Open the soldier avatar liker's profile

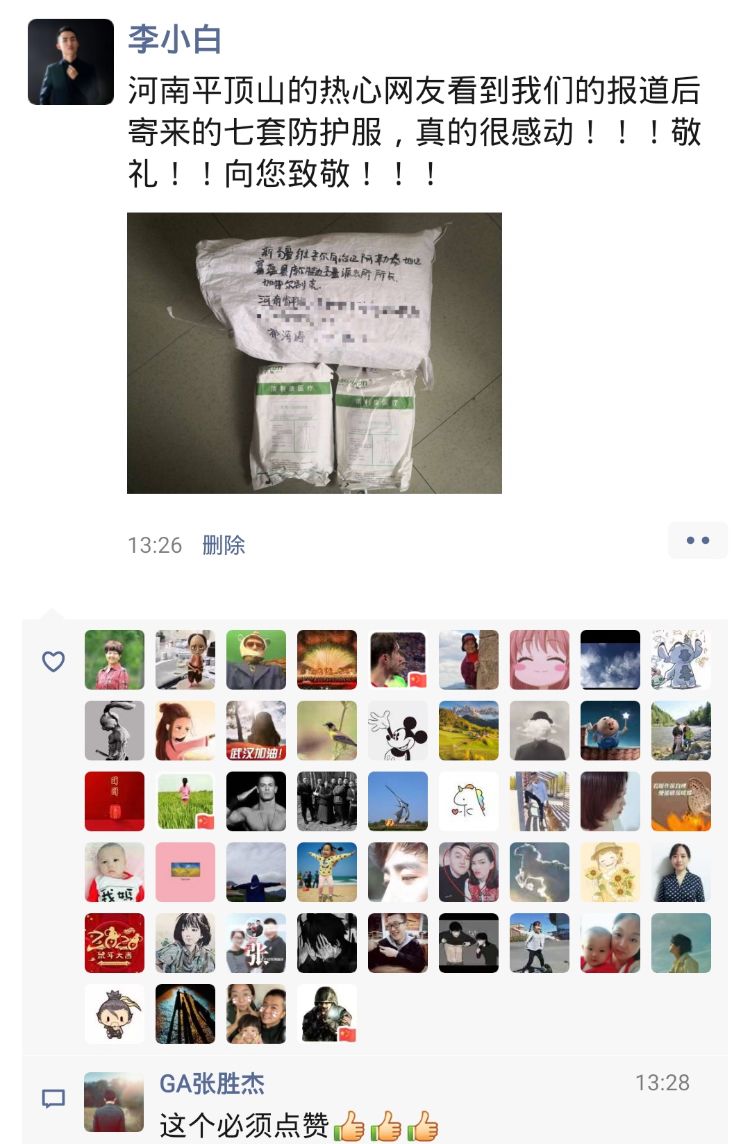click(327, 1014)
